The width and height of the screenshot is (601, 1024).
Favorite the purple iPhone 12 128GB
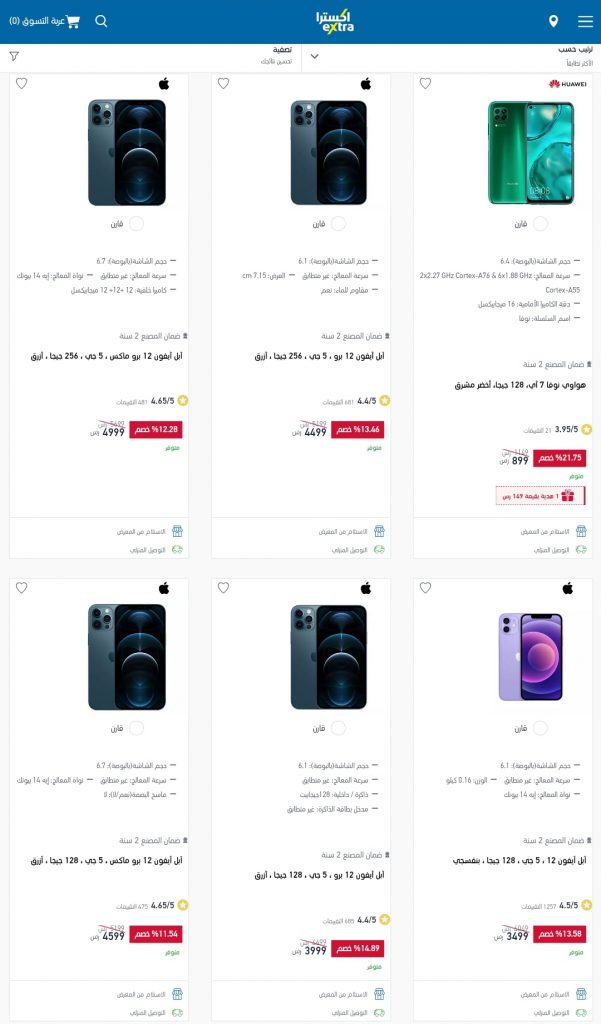[425, 588]
